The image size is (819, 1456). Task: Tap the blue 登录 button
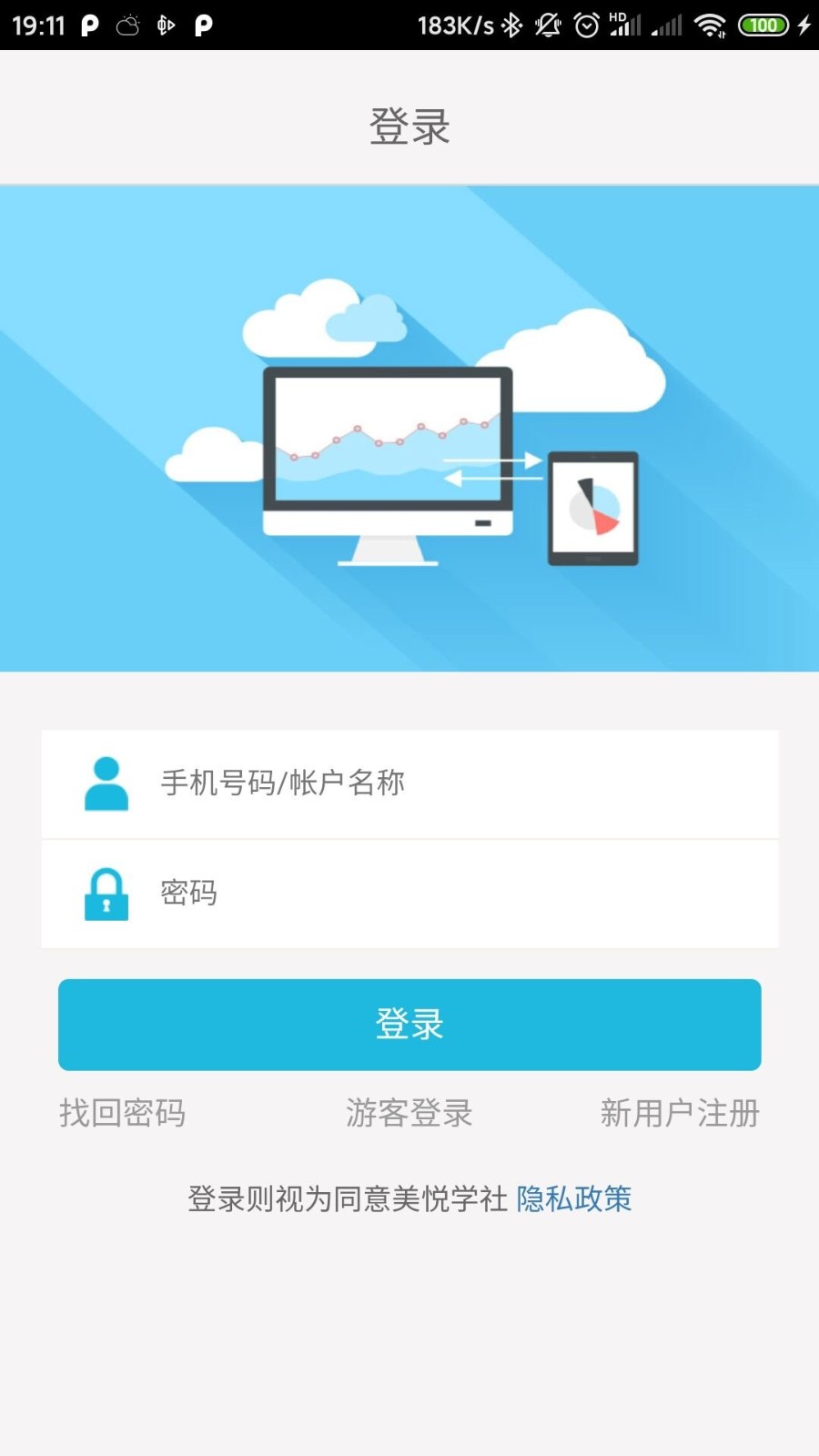coord(409,1025)
